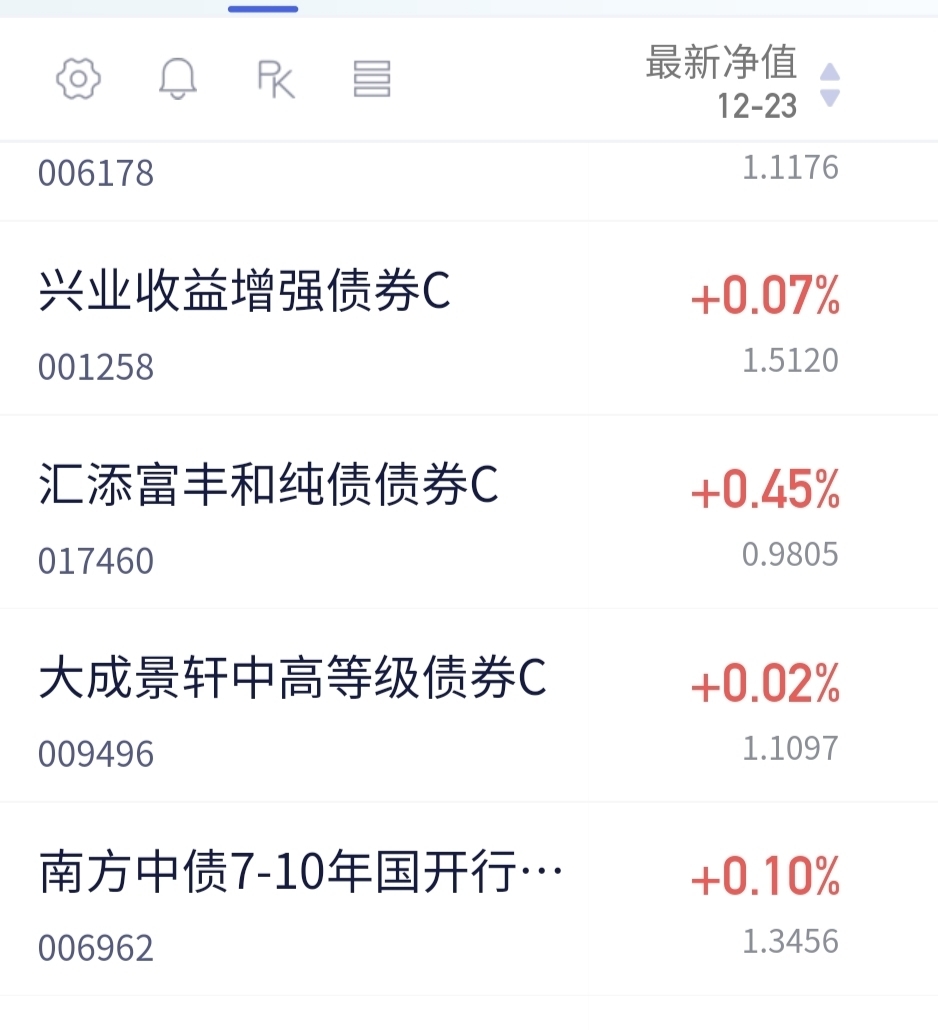This screenshot has height=1030, width=938.
Task: Select the 南方中债7-10年国开行 fund row
Action: click(300, 875)
